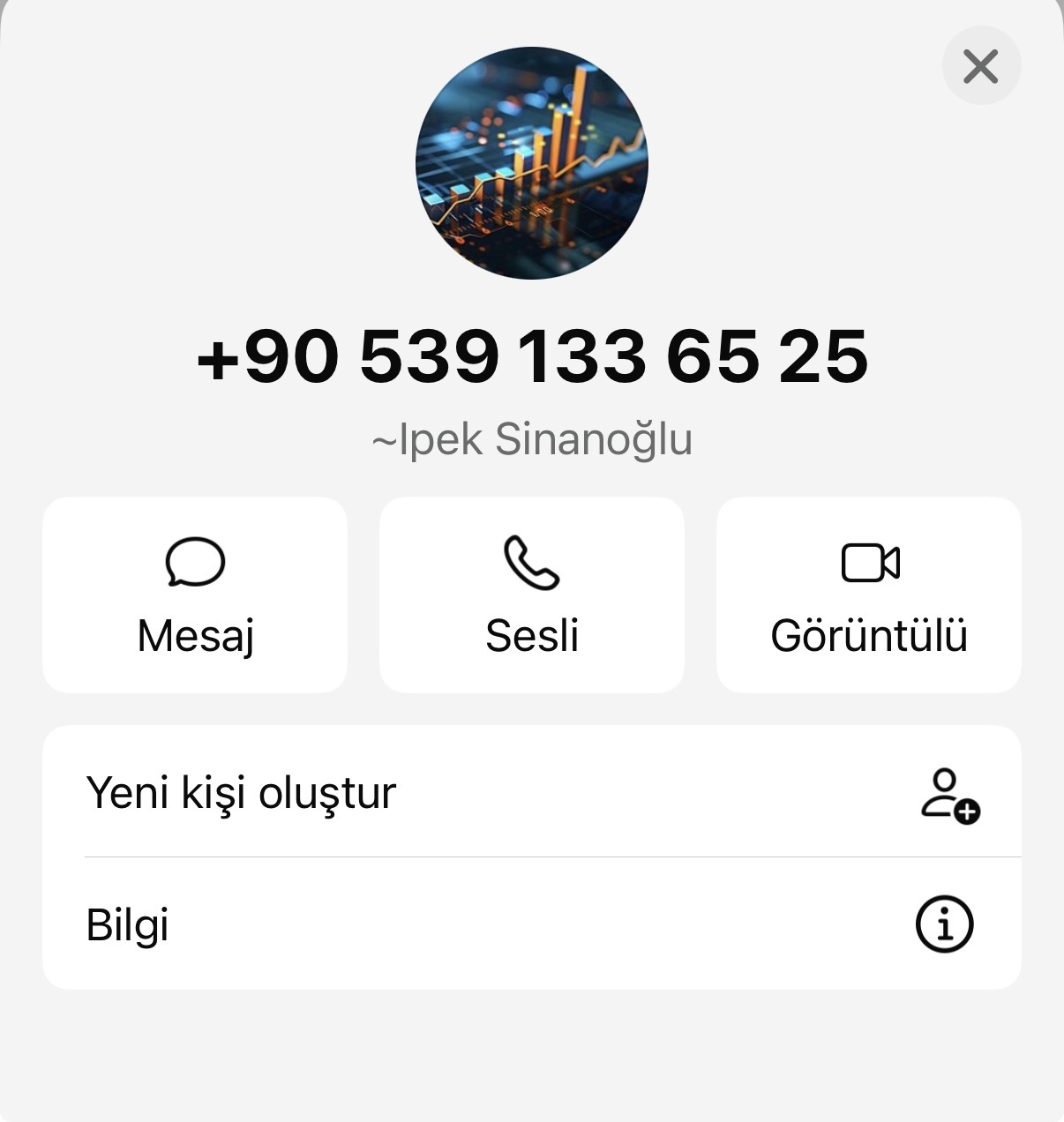Tap the phone number +90 539 133 65 25
The height and width of the screenshot is (1122, 1064).
click(532, 356)
